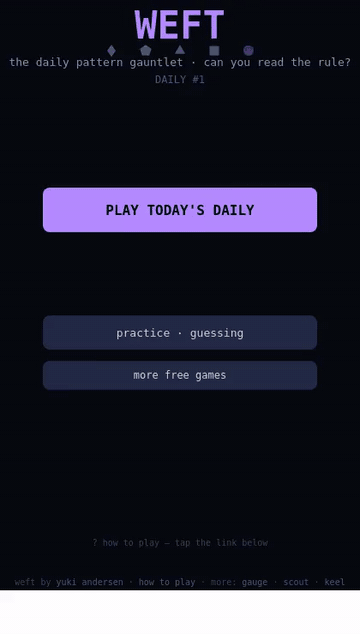This screenshot has height=634, width=360.
Task: Open the keel game link
Action: [x=335, y=582]
